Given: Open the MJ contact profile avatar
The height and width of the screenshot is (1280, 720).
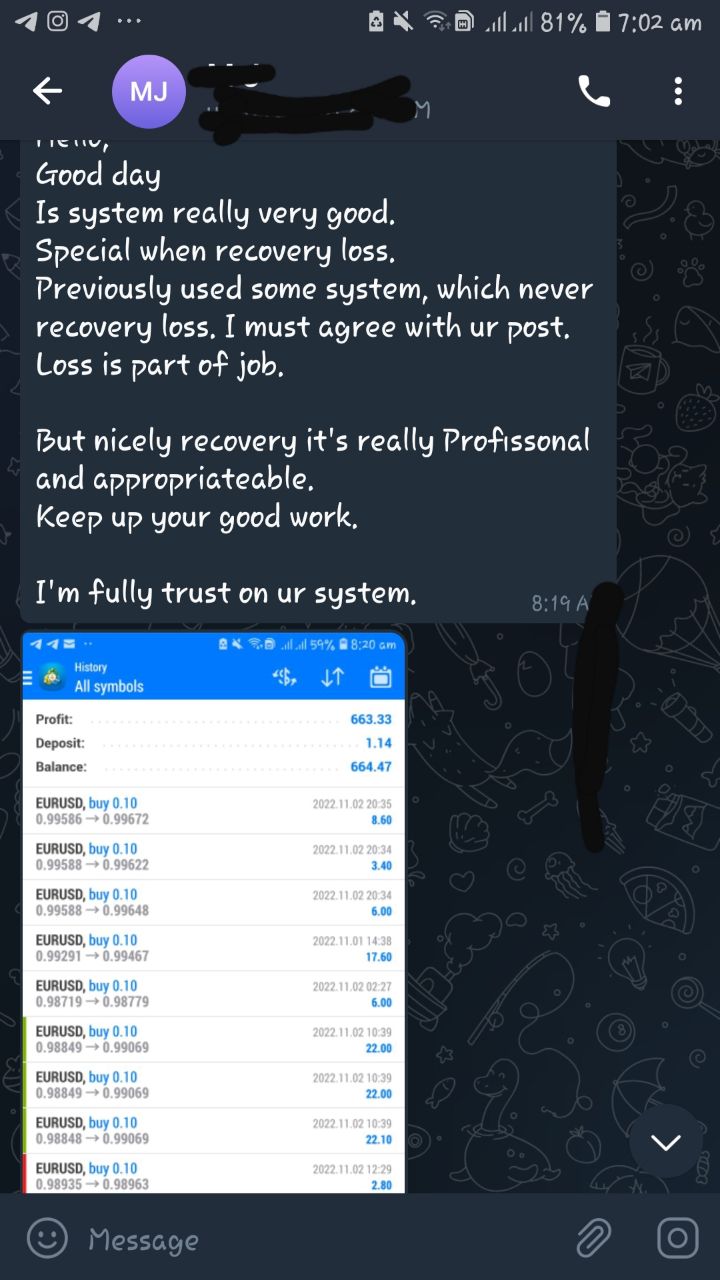Looking at the screenshot, I should 149,92.
